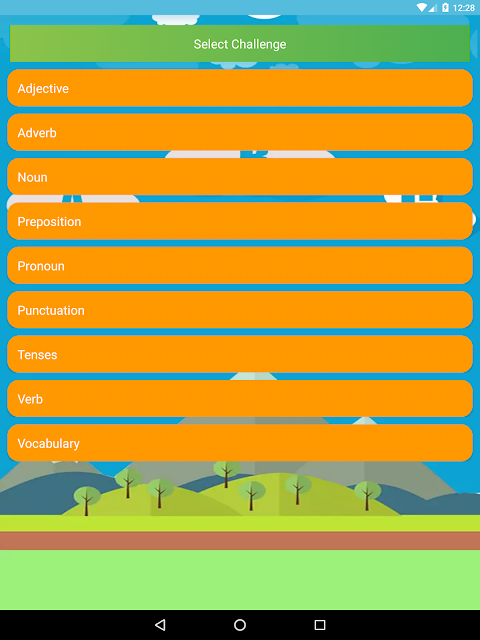Select the Adjective challenge
The image size is (480, 640).
click(240, 88)
